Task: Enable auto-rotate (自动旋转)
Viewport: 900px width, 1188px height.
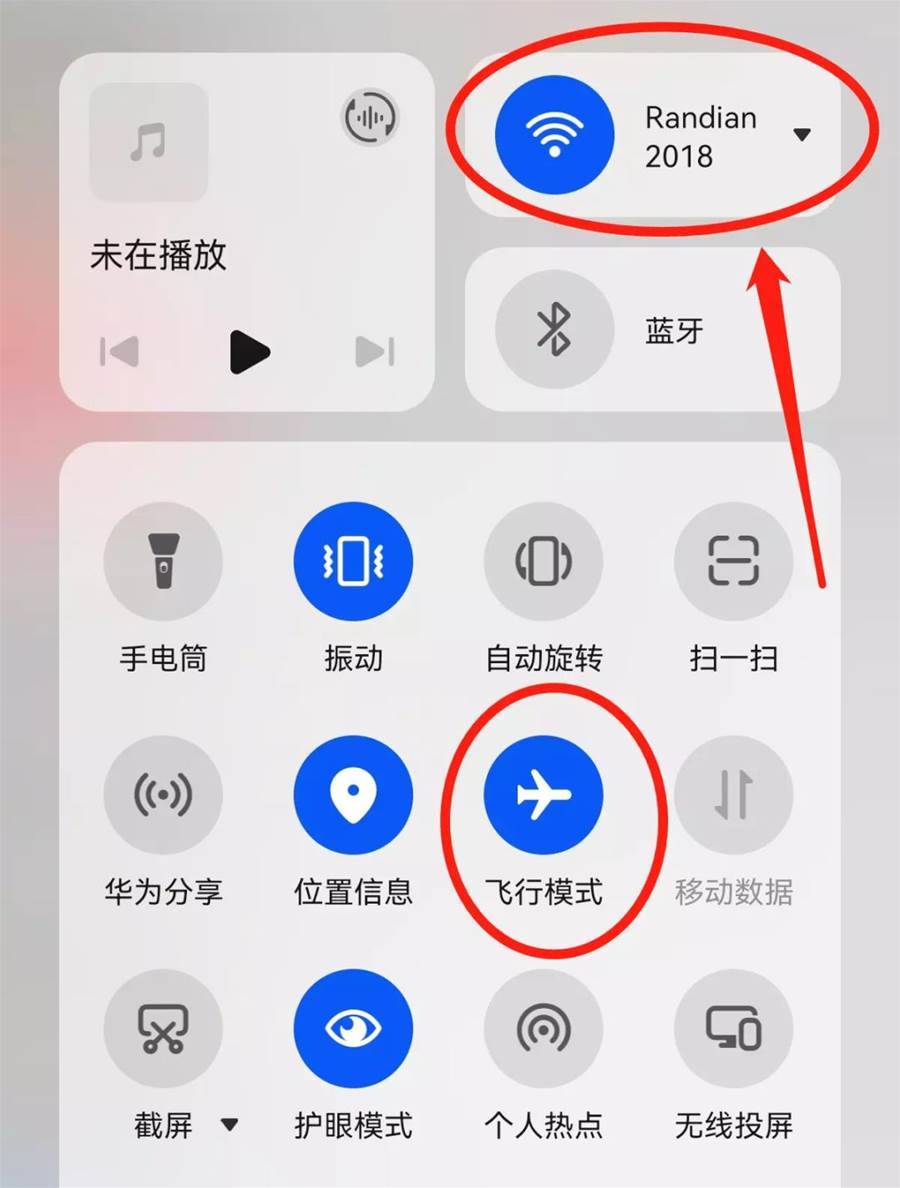Action: click(543, 561)
